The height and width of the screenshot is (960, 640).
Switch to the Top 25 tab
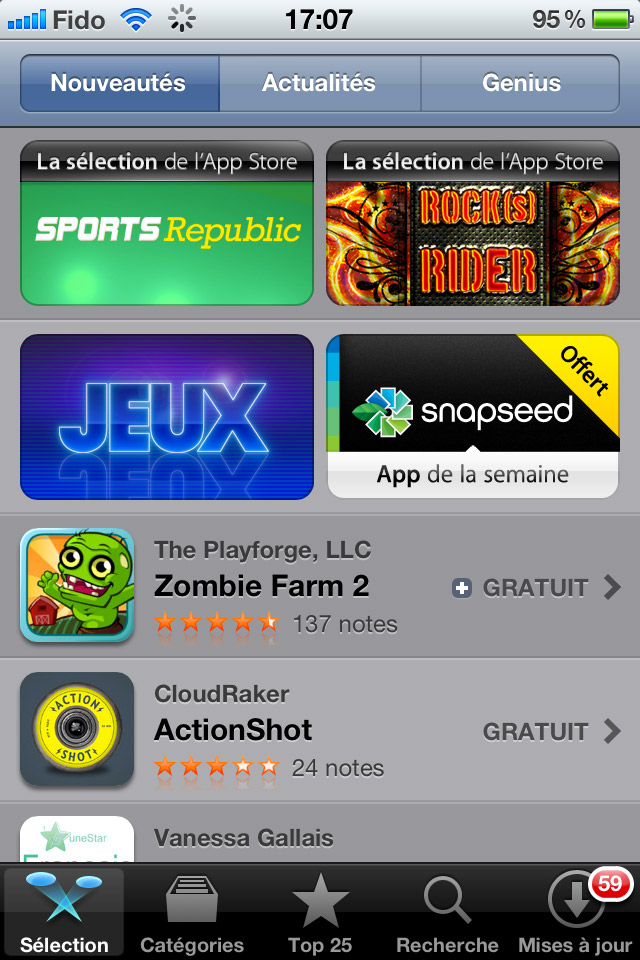(320, 914)
